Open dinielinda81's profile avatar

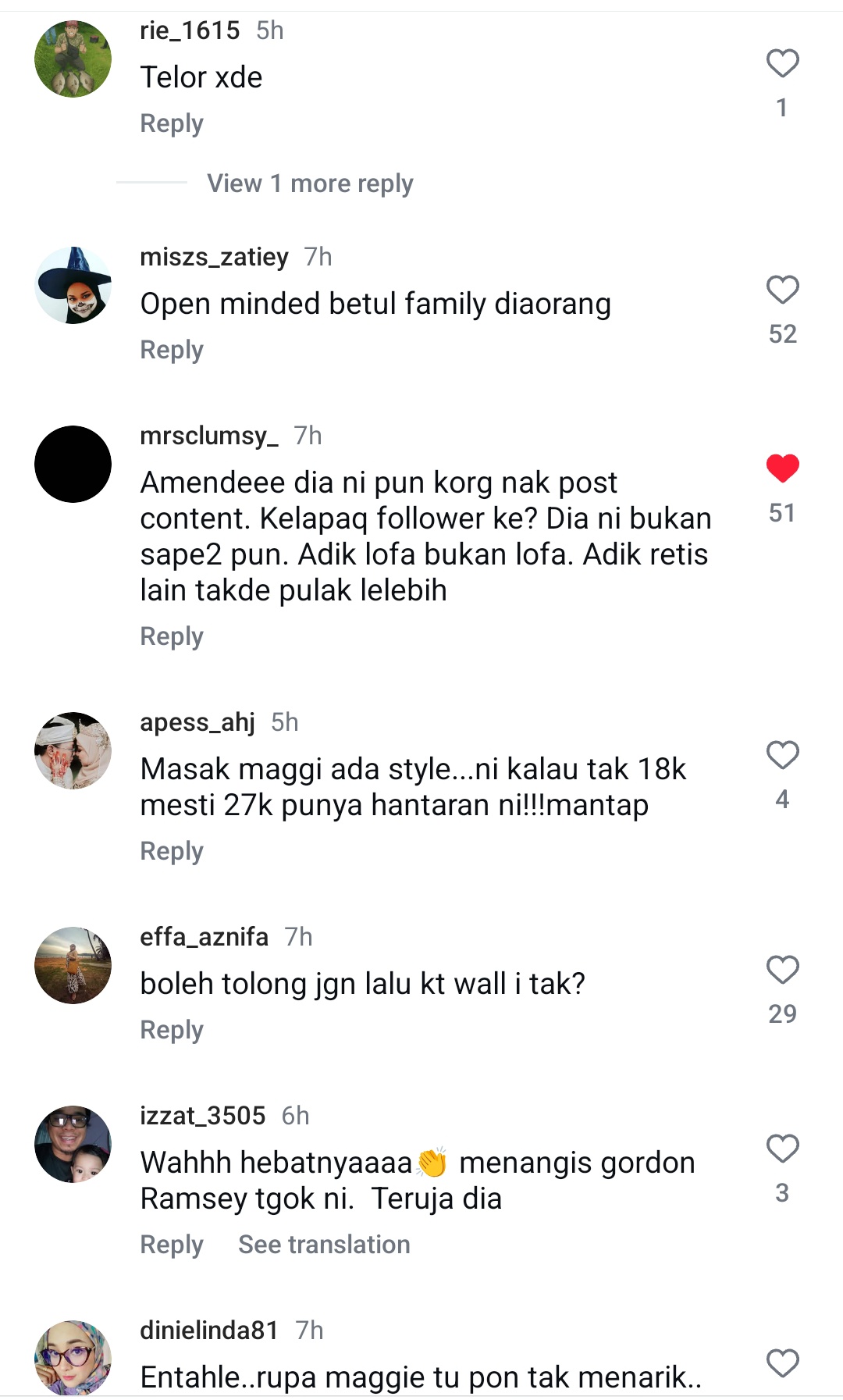[x=73, y=1357]
